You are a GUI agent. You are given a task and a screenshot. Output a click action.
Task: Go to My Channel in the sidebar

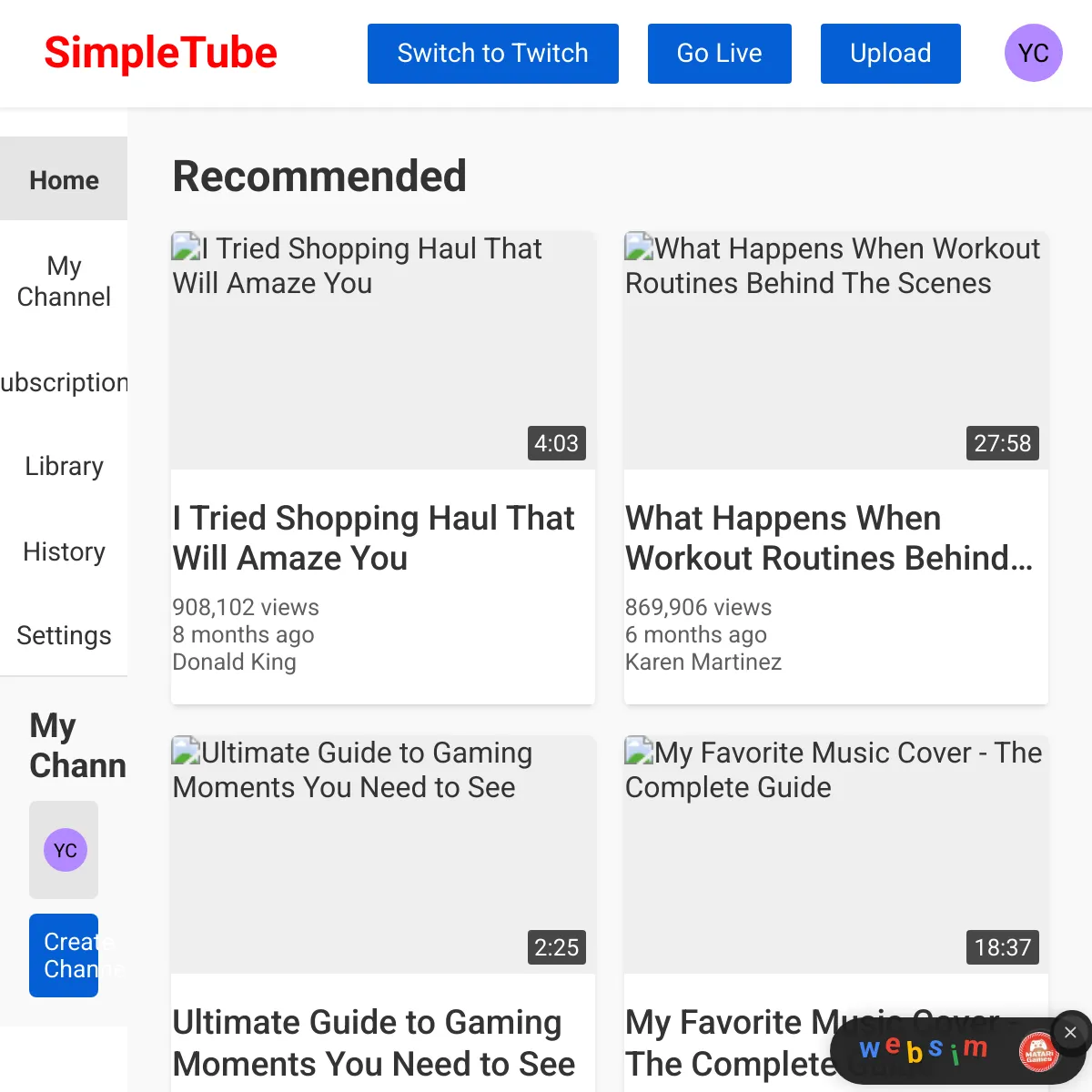[64, 281]
